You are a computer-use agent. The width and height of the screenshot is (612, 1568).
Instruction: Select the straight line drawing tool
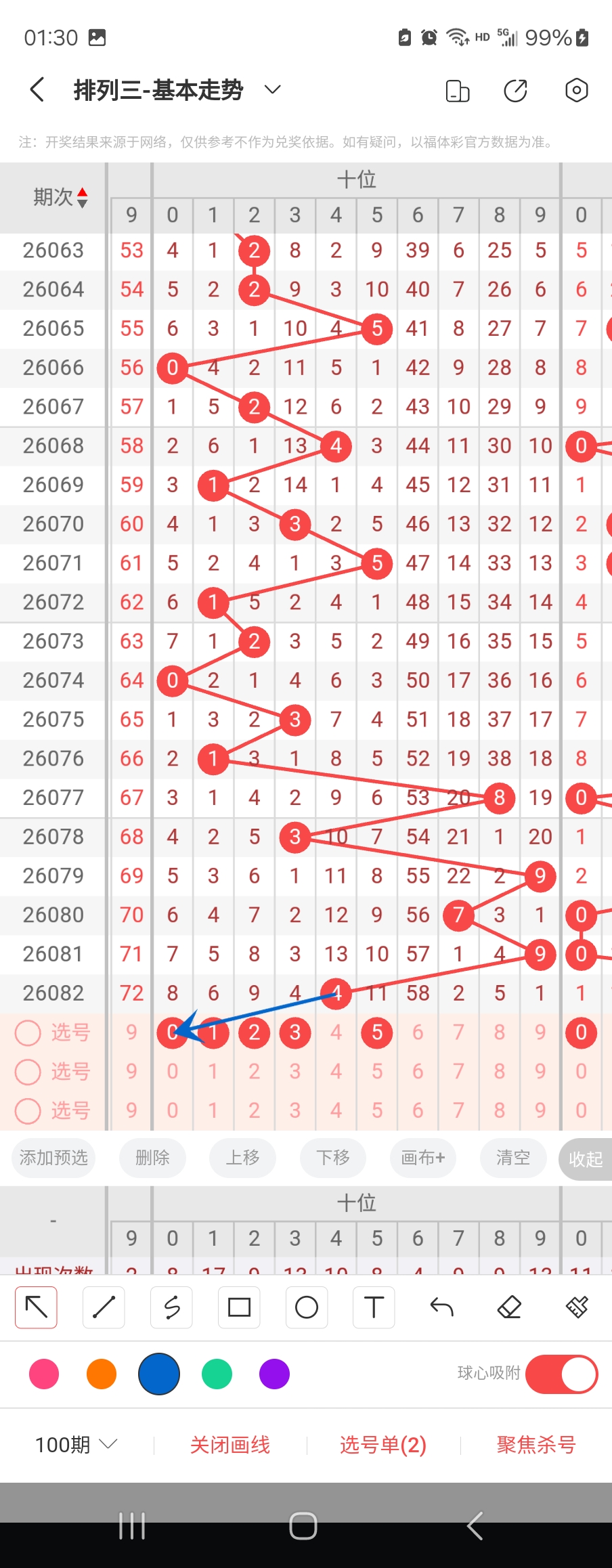[104, 1307]
